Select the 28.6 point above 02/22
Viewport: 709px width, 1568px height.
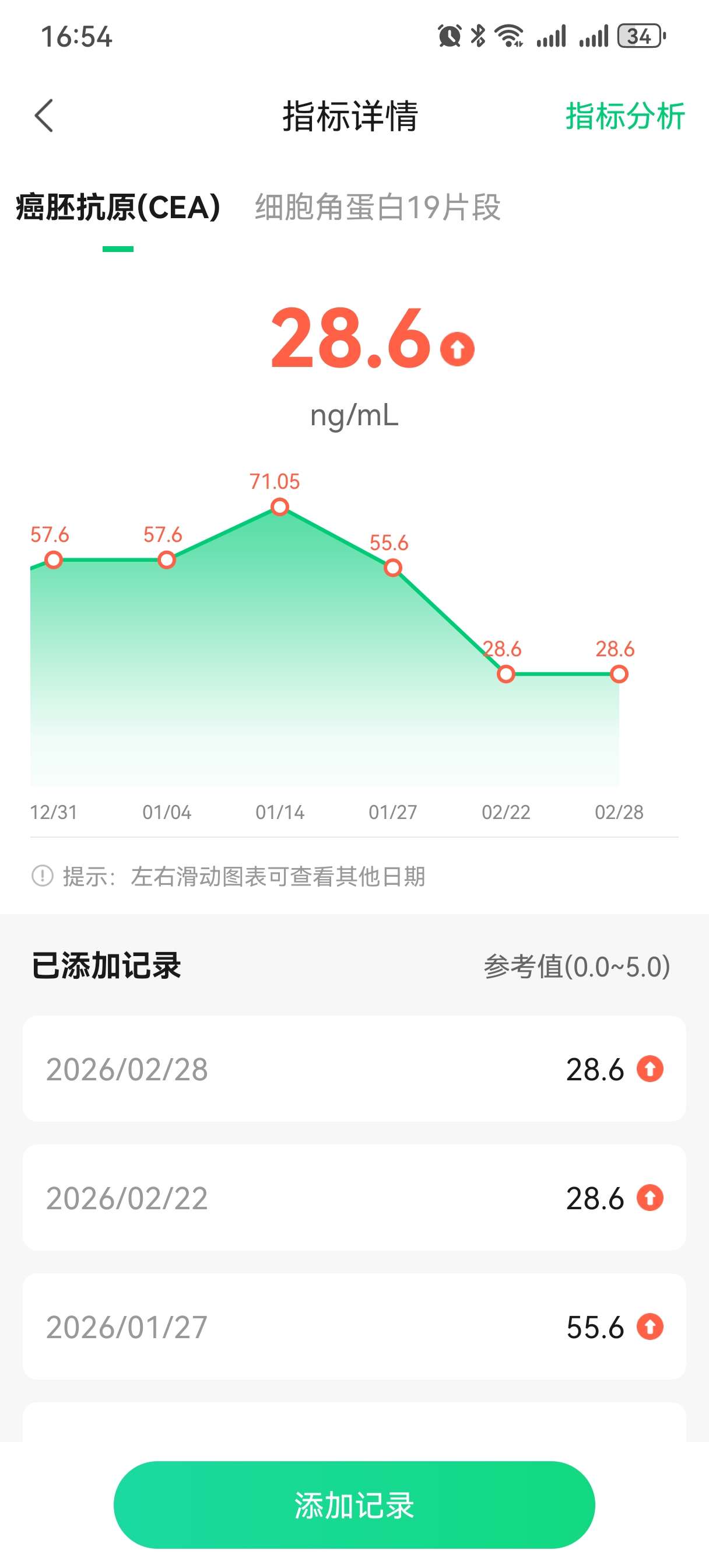(x=506, y=674)
